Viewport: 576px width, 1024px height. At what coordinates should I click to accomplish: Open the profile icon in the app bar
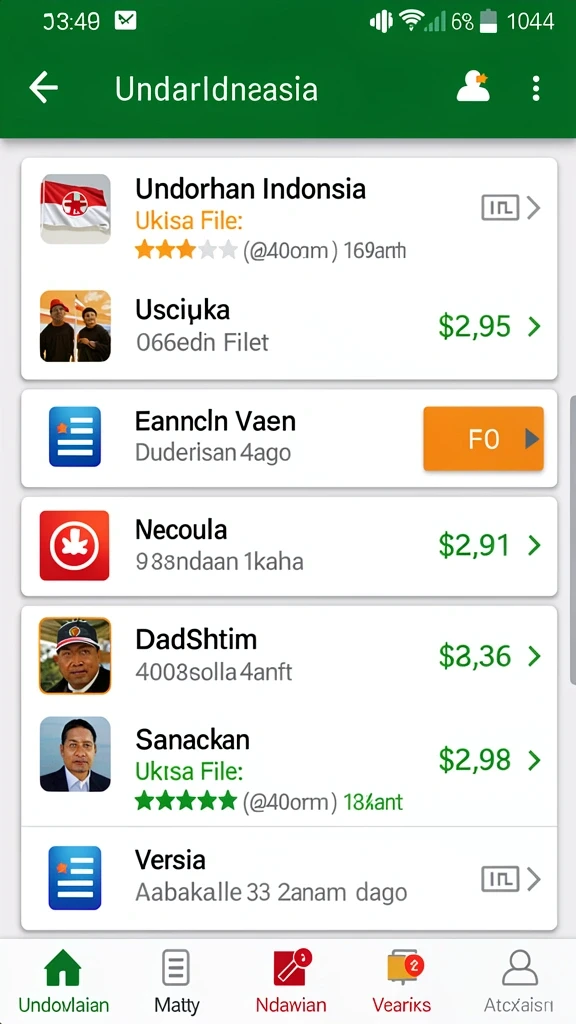coord(473,87)
